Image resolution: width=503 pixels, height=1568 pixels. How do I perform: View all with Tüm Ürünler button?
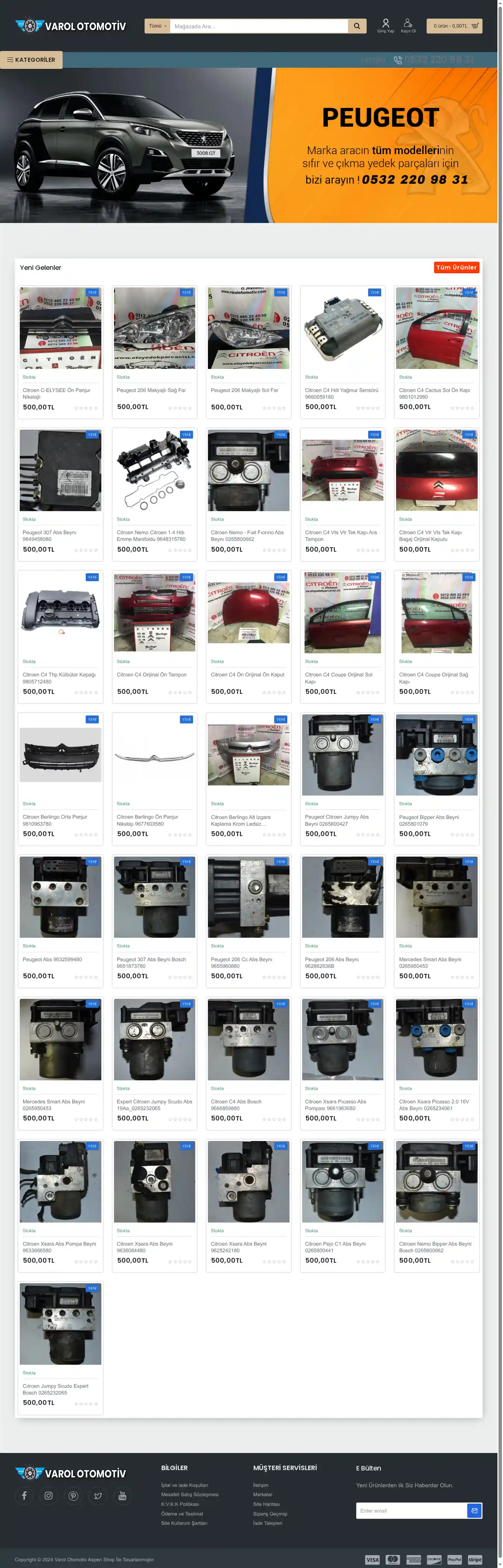[x=456, y=267]
